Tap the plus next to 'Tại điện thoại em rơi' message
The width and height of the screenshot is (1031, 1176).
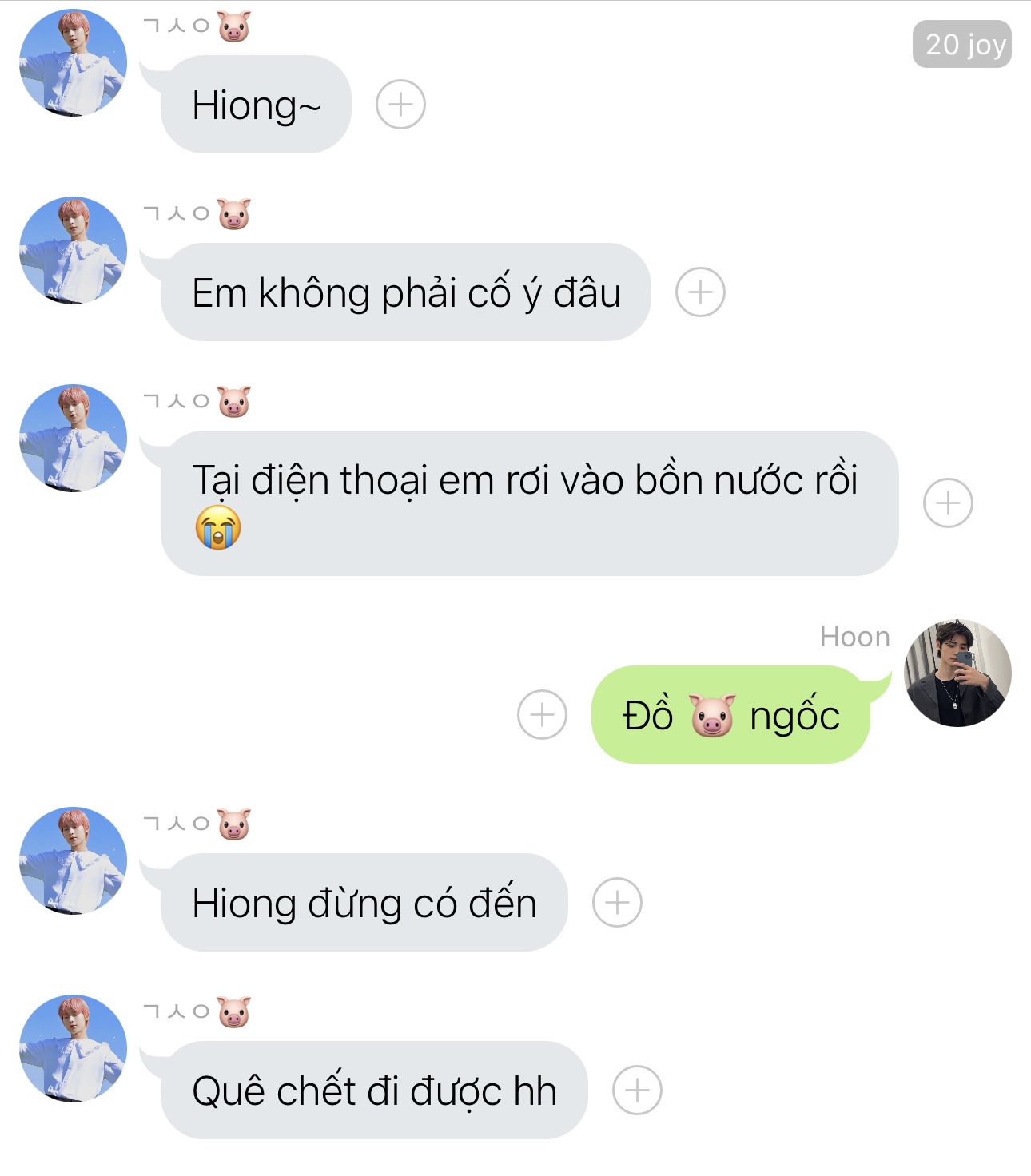[x=948, y=503]
